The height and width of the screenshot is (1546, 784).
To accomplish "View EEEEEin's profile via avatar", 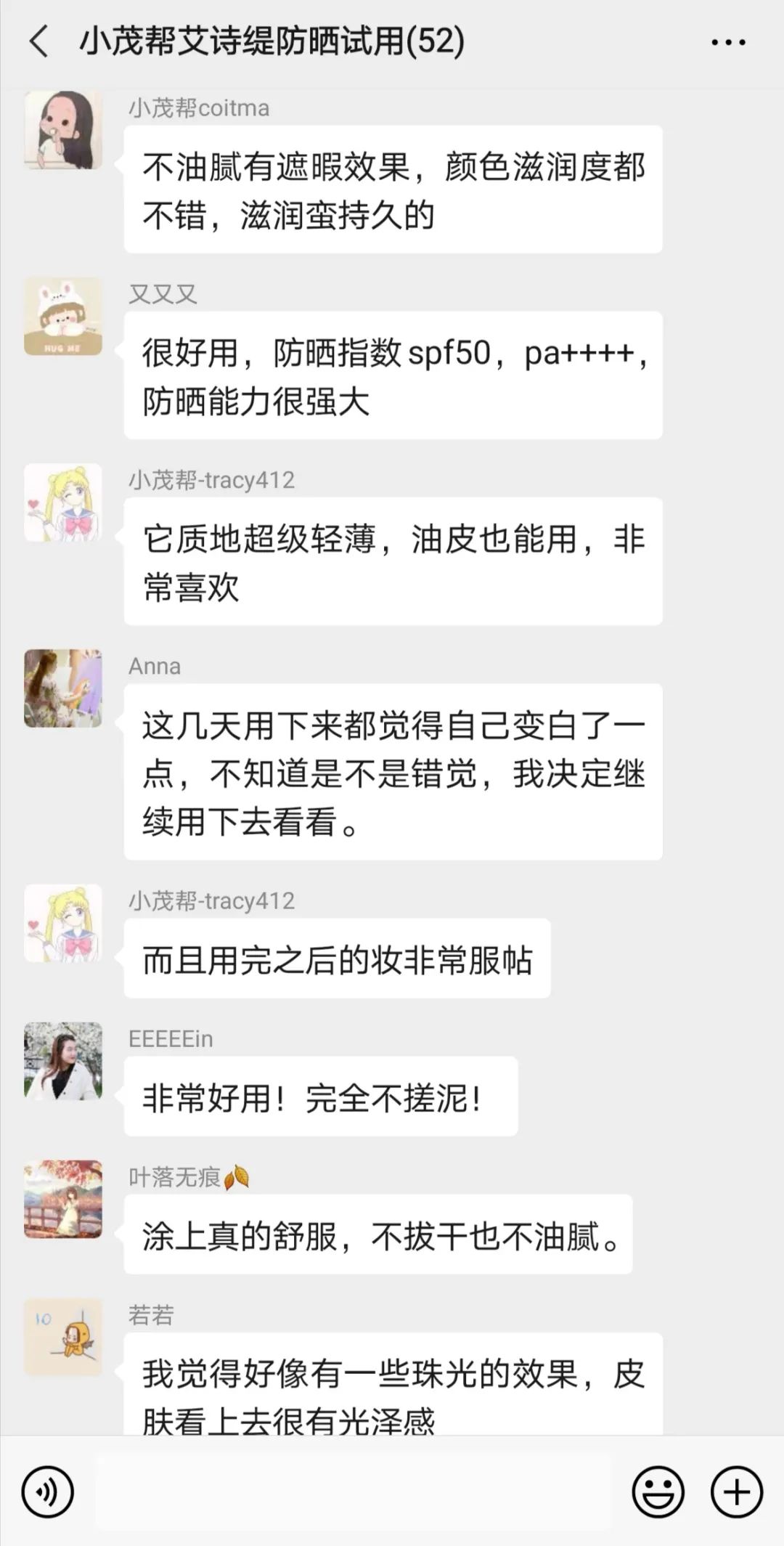I will point(63,1062).
